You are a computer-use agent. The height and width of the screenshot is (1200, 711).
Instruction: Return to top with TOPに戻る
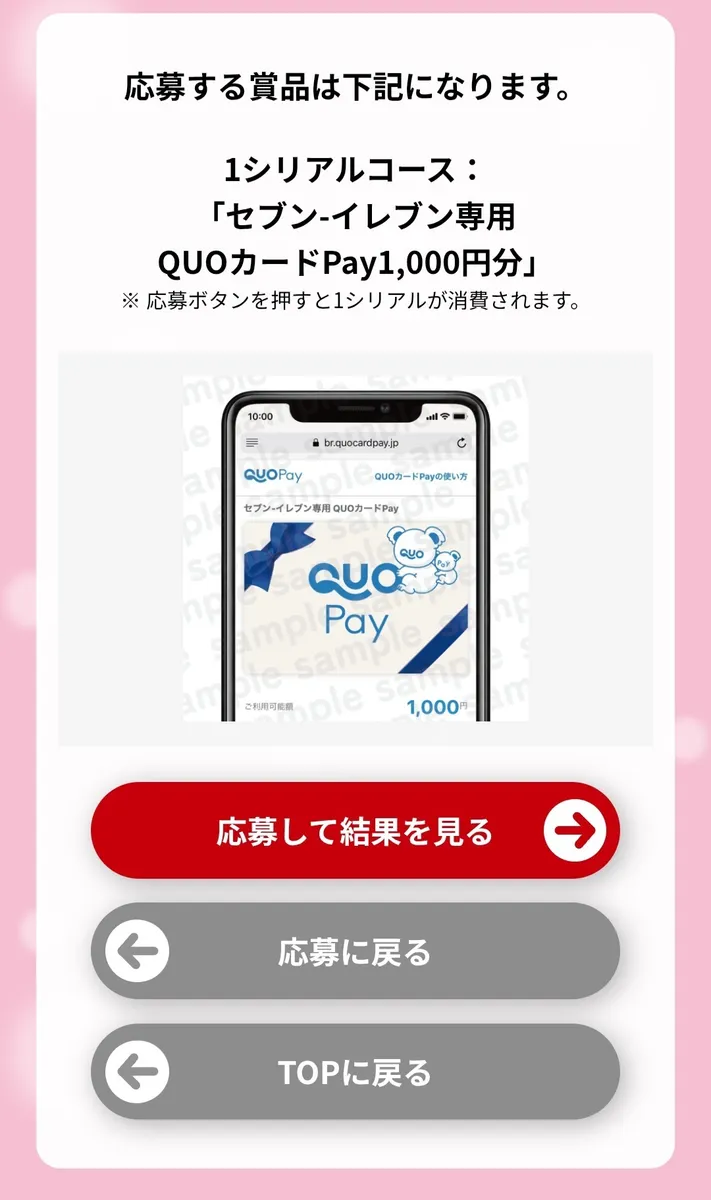355,1072
